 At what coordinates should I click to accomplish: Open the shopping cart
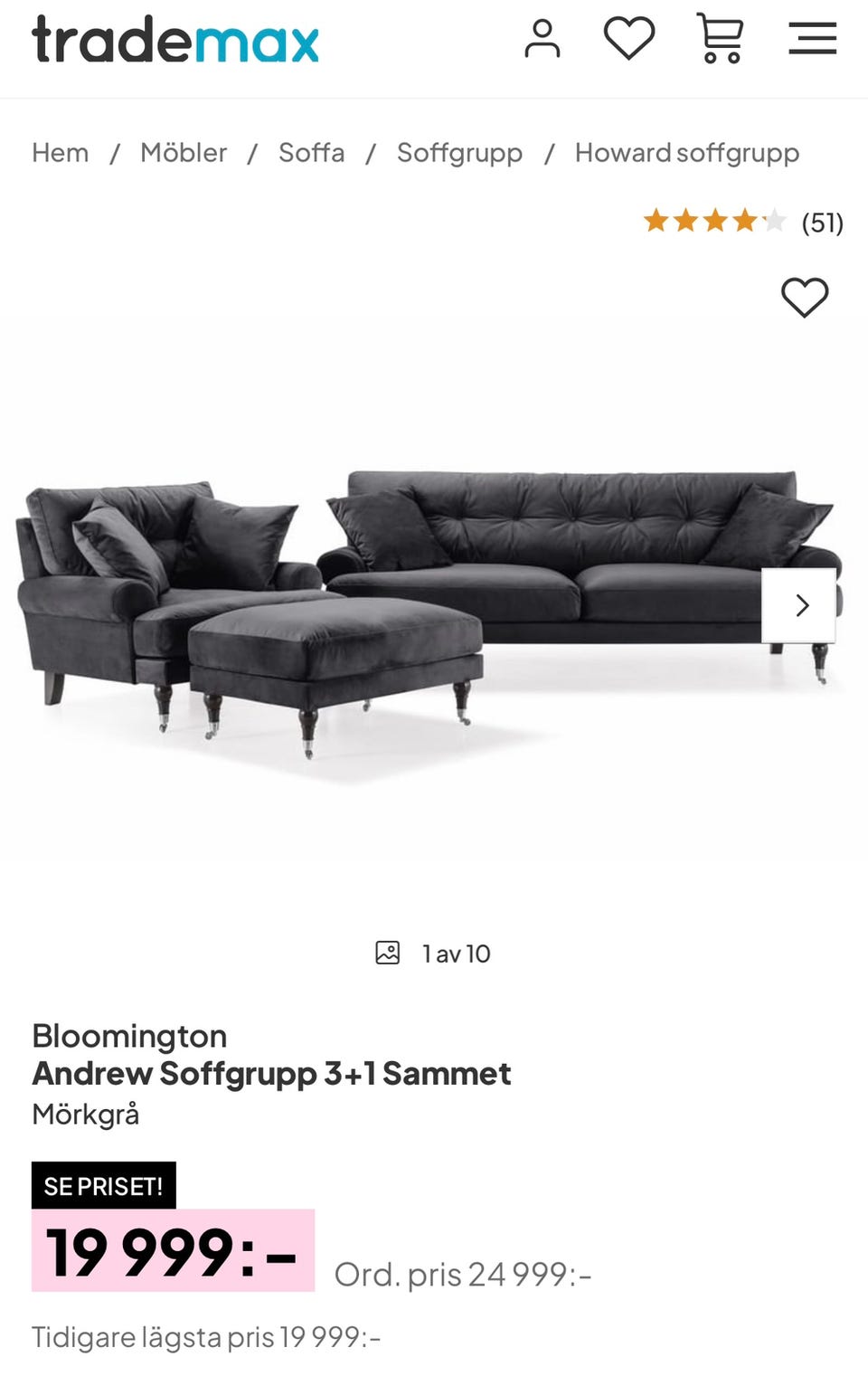click(x=721, y=40)
